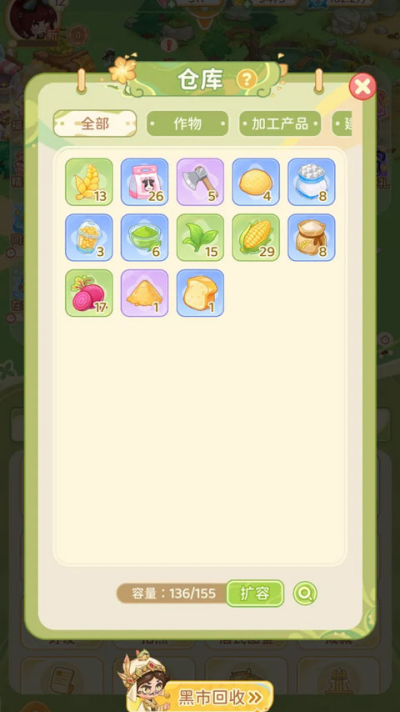The height and width of the screenshot is (712, 400).
Task: Select the potato item with 4
Action: pos(256,182)
